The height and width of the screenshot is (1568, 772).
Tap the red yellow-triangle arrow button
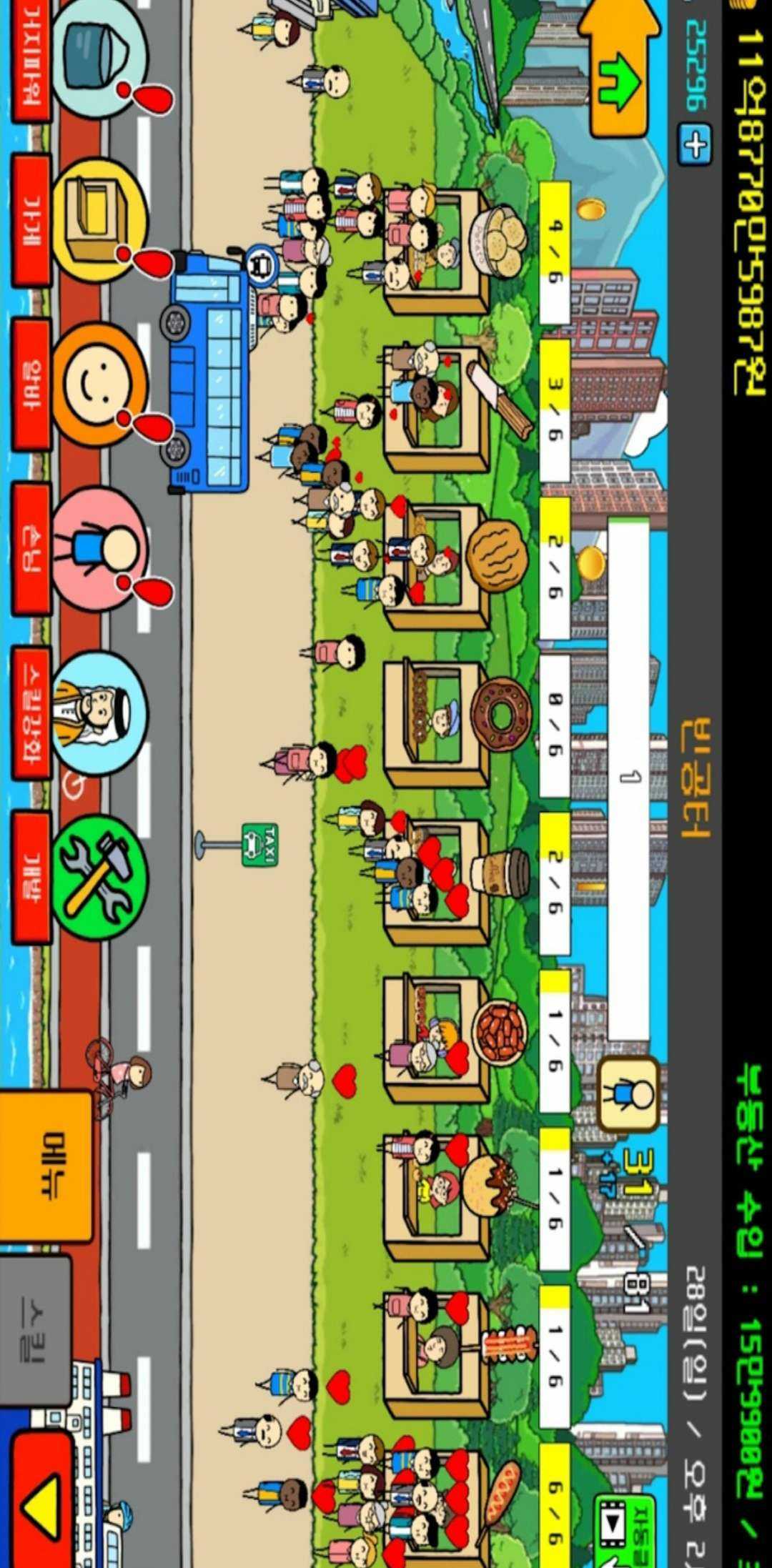click(39, 1501)
